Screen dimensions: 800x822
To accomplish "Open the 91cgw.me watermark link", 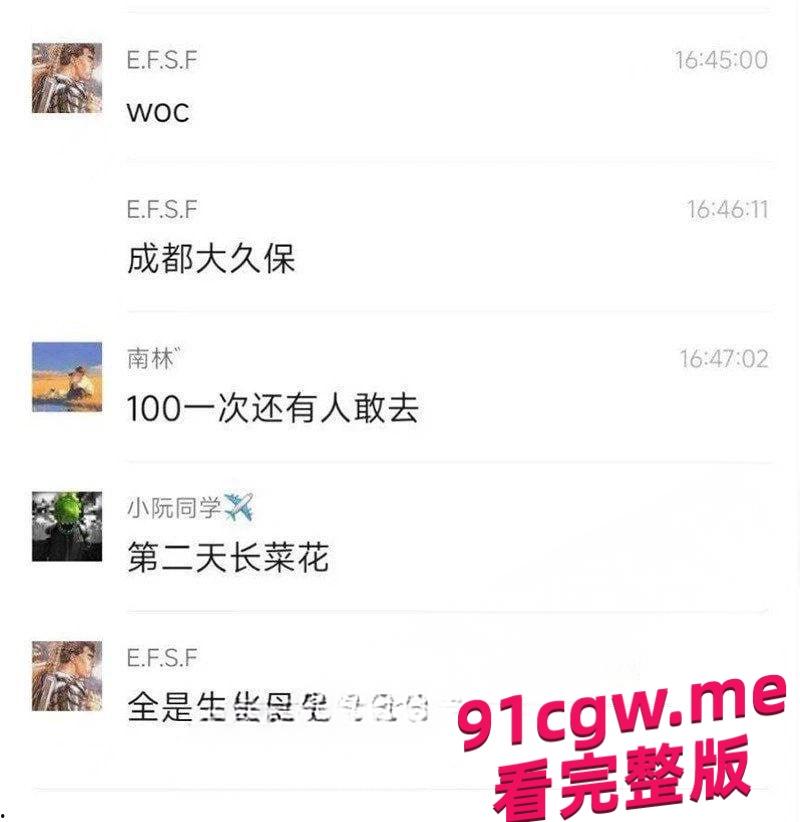I will click(620, 711).
